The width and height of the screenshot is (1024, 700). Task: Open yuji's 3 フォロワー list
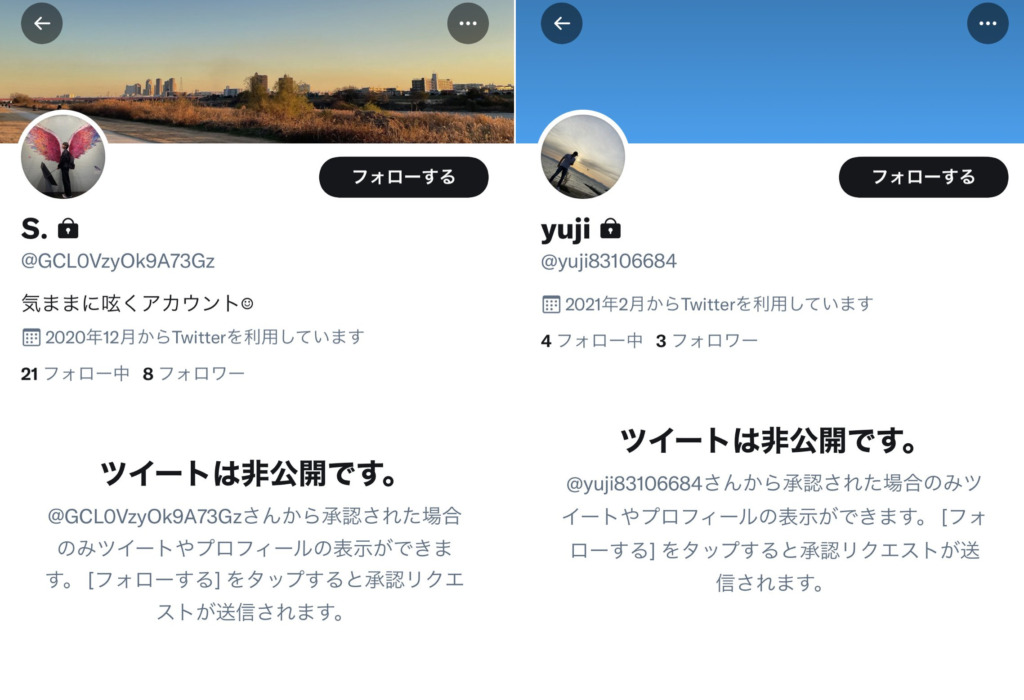click(x=706, y=341)
